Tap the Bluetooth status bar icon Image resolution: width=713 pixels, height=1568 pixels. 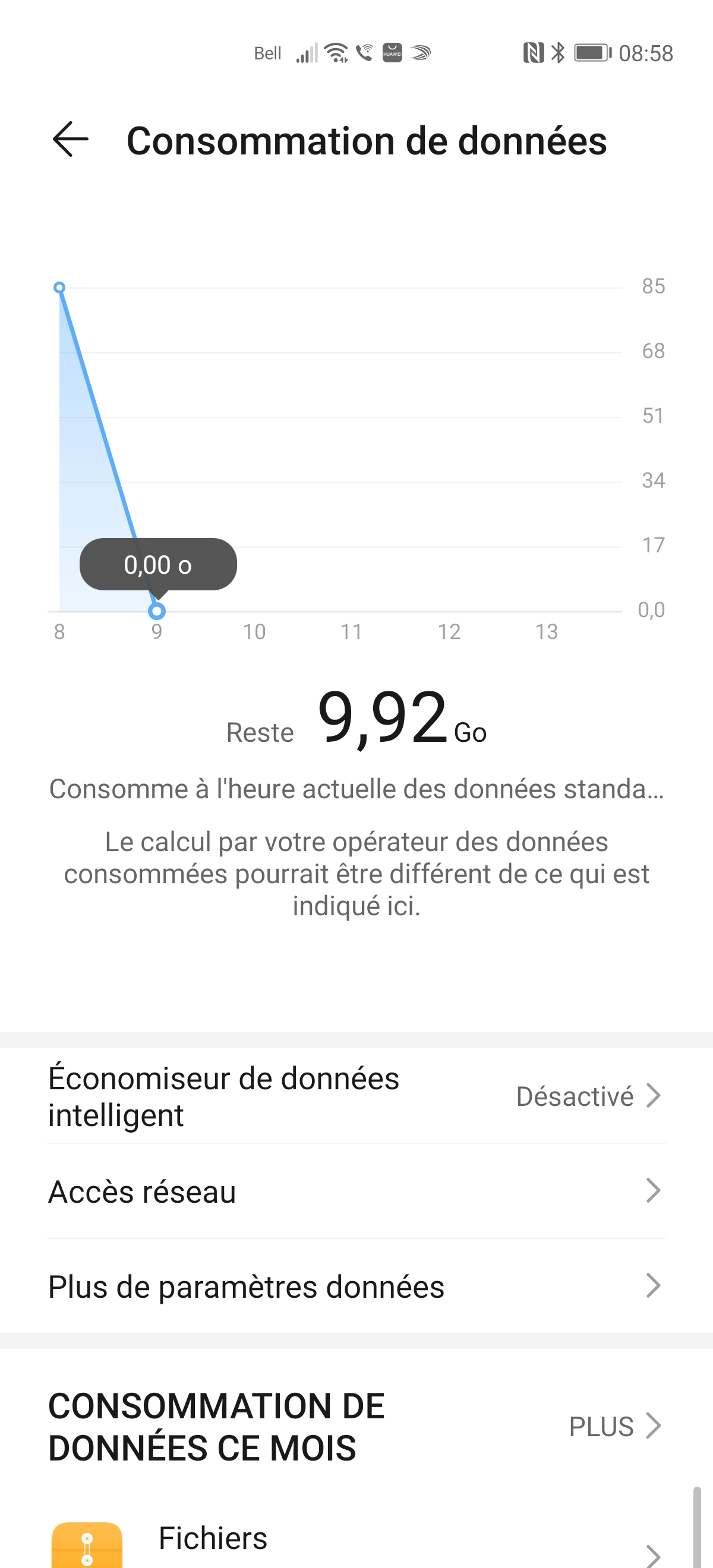(x=557, y=53)
